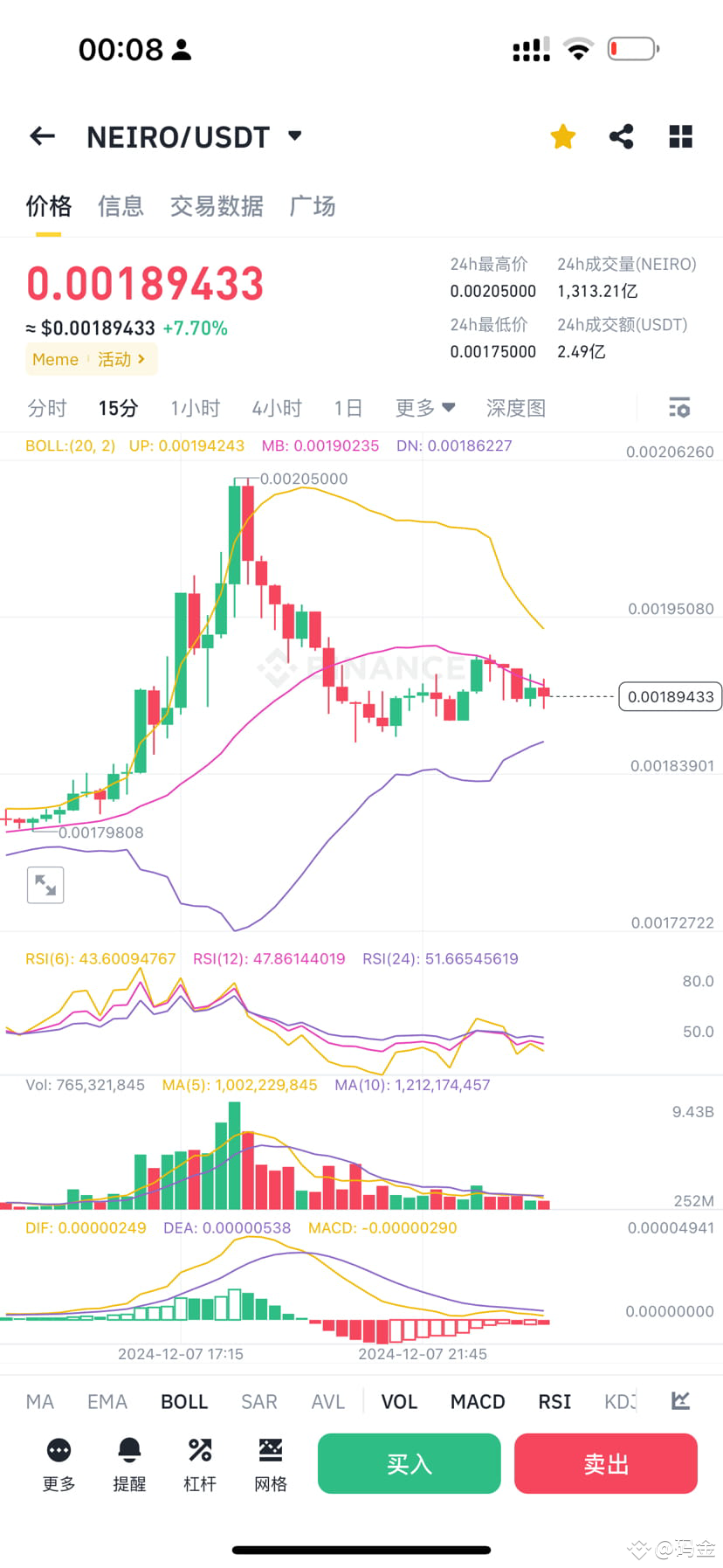The width and height of the screenshot is (723, 1568).
Task: Tap the current price label 0.00189433
Action: (x=669, y=696)
